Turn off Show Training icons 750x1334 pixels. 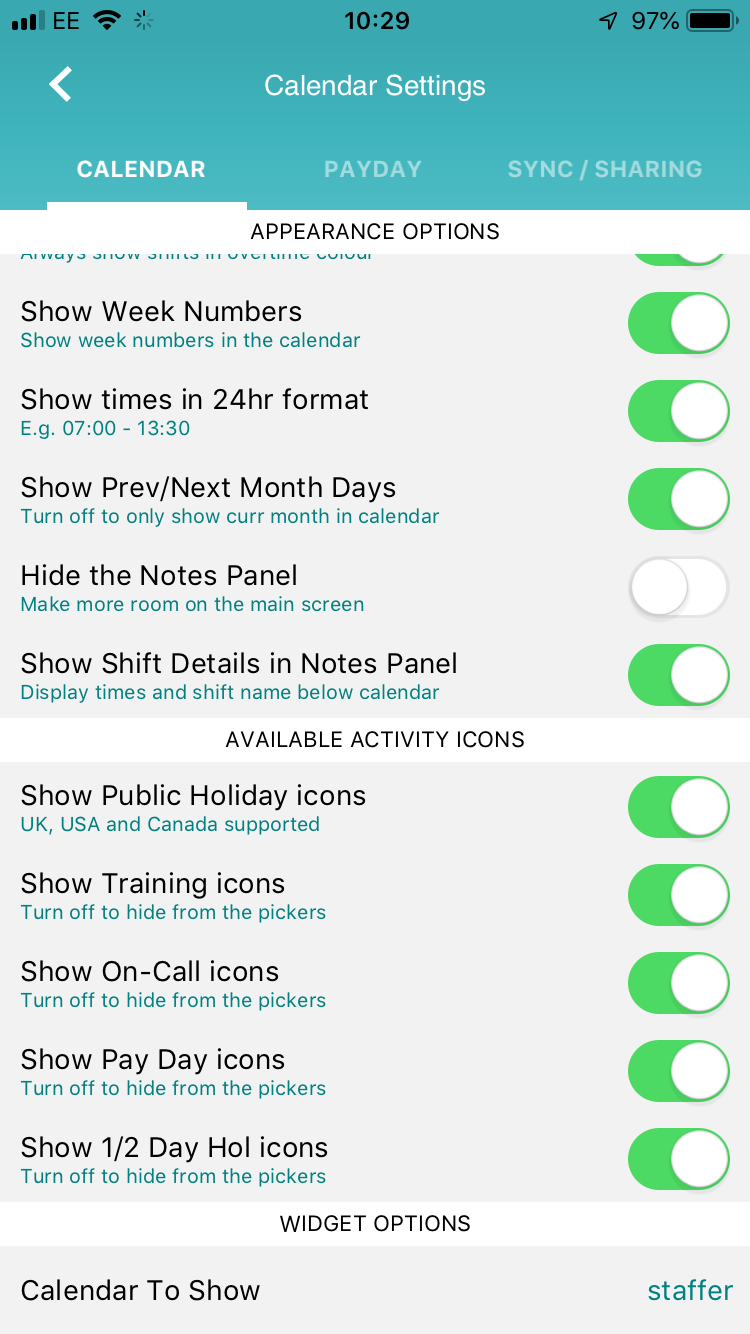pyautogui.click(x=678, y=895)
